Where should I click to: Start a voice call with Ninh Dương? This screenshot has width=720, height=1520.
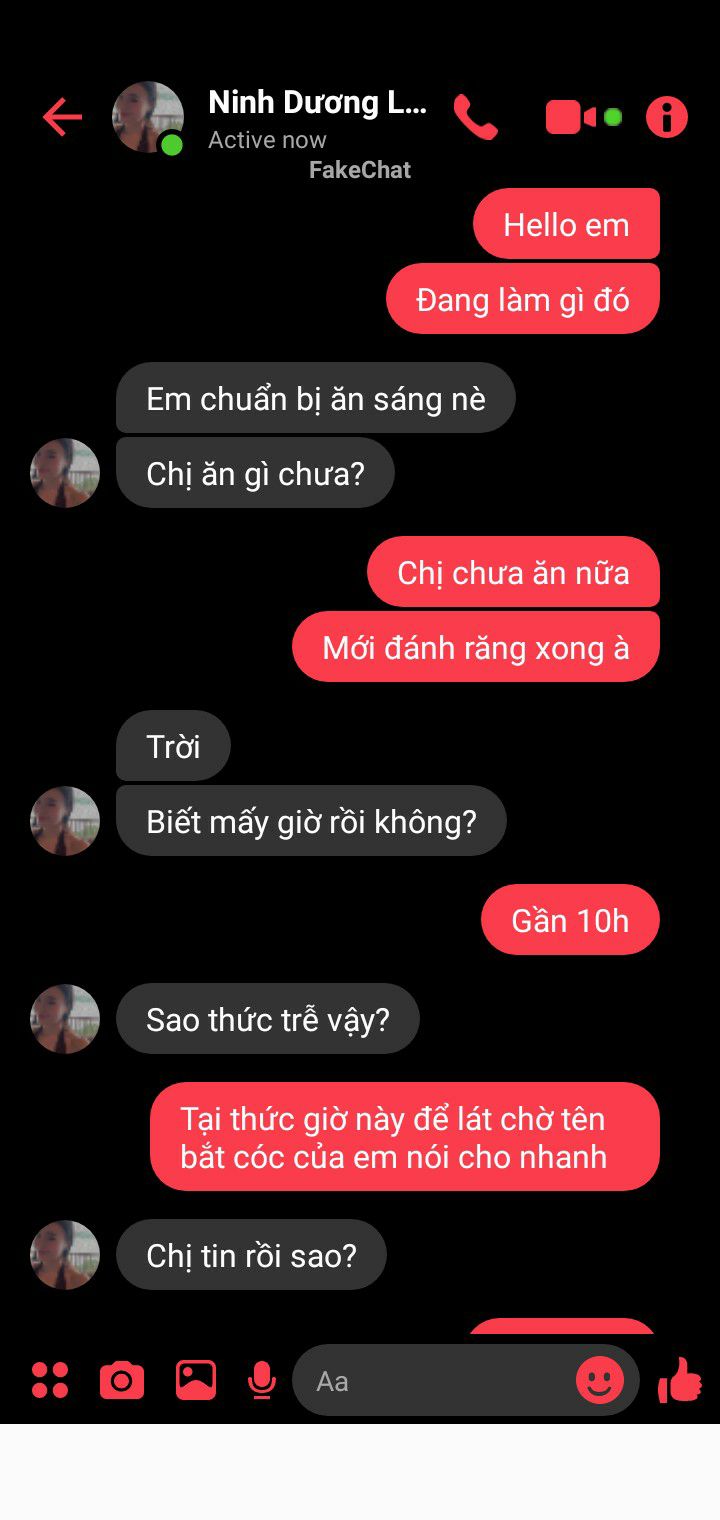[475, 118]
